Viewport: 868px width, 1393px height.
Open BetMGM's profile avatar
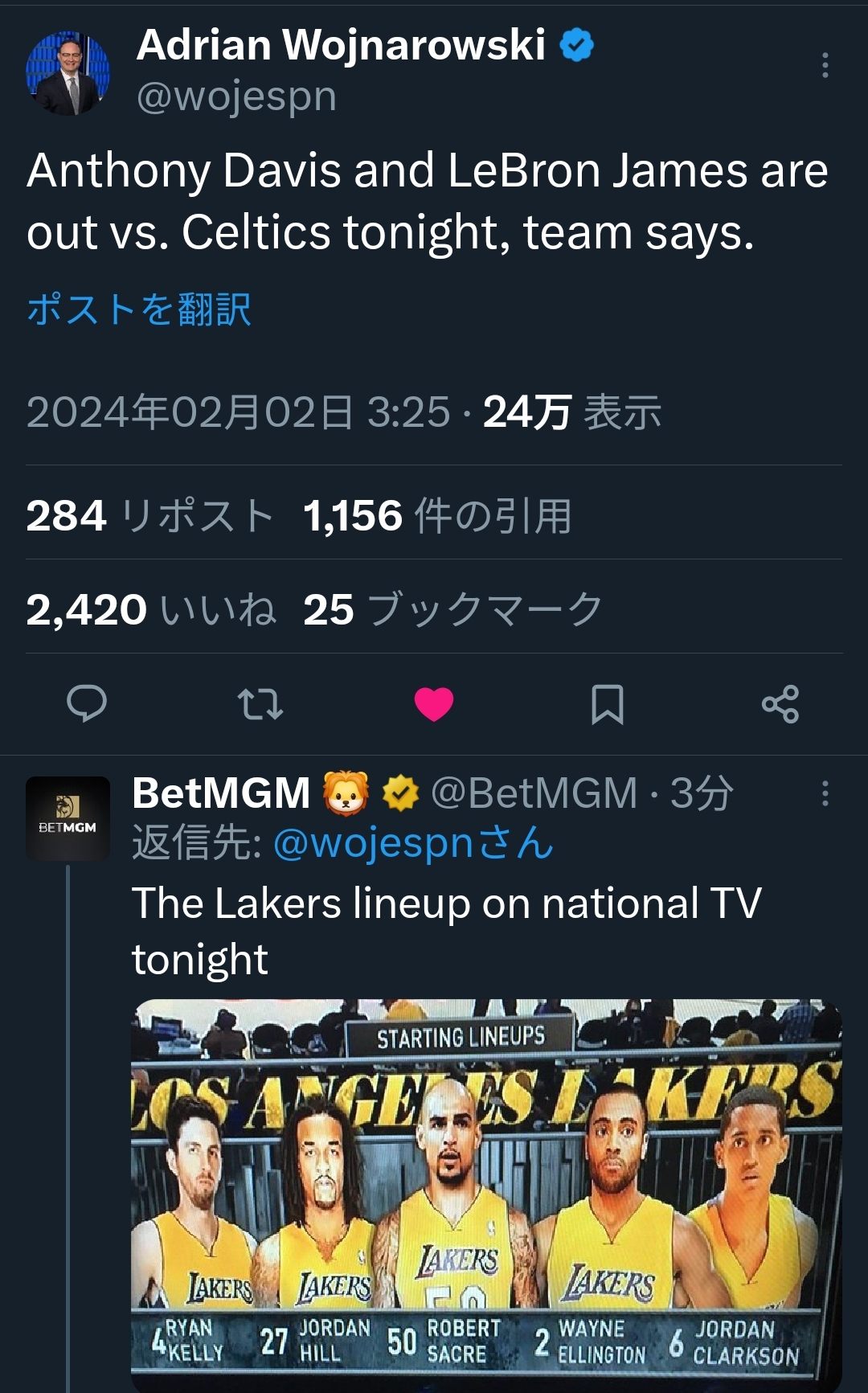point(68,818)
